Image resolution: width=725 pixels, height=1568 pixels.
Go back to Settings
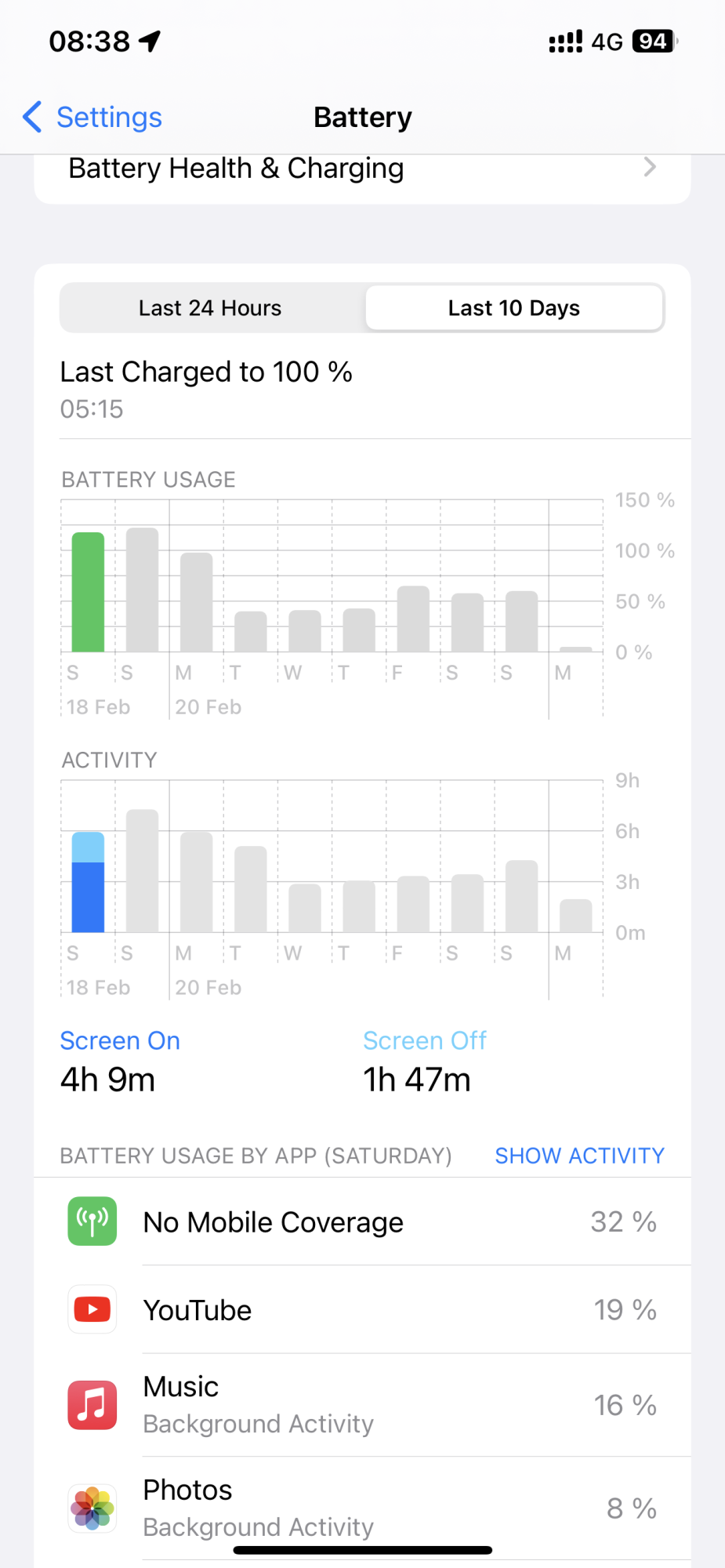(92, 118)
